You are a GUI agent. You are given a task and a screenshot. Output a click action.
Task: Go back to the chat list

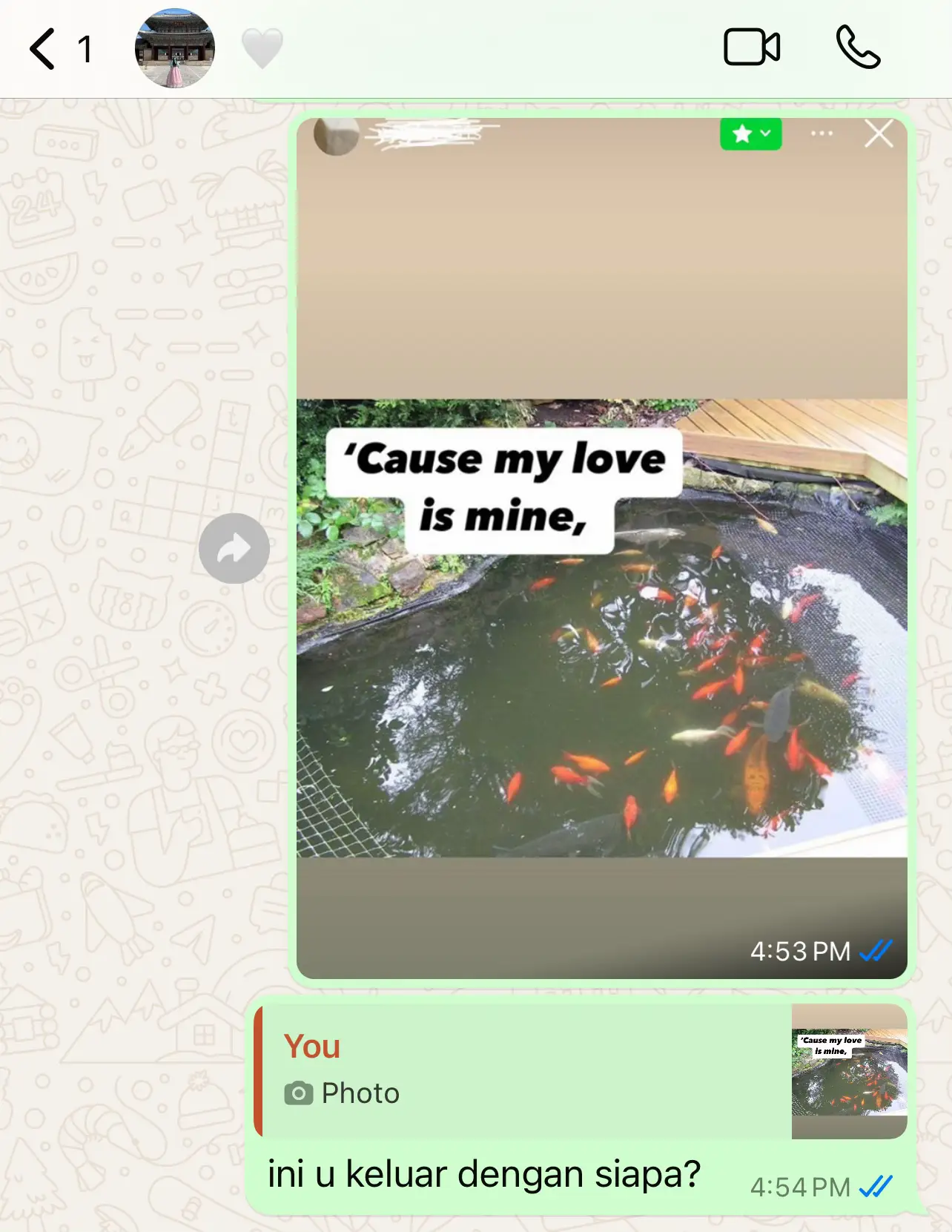(43, 49)
